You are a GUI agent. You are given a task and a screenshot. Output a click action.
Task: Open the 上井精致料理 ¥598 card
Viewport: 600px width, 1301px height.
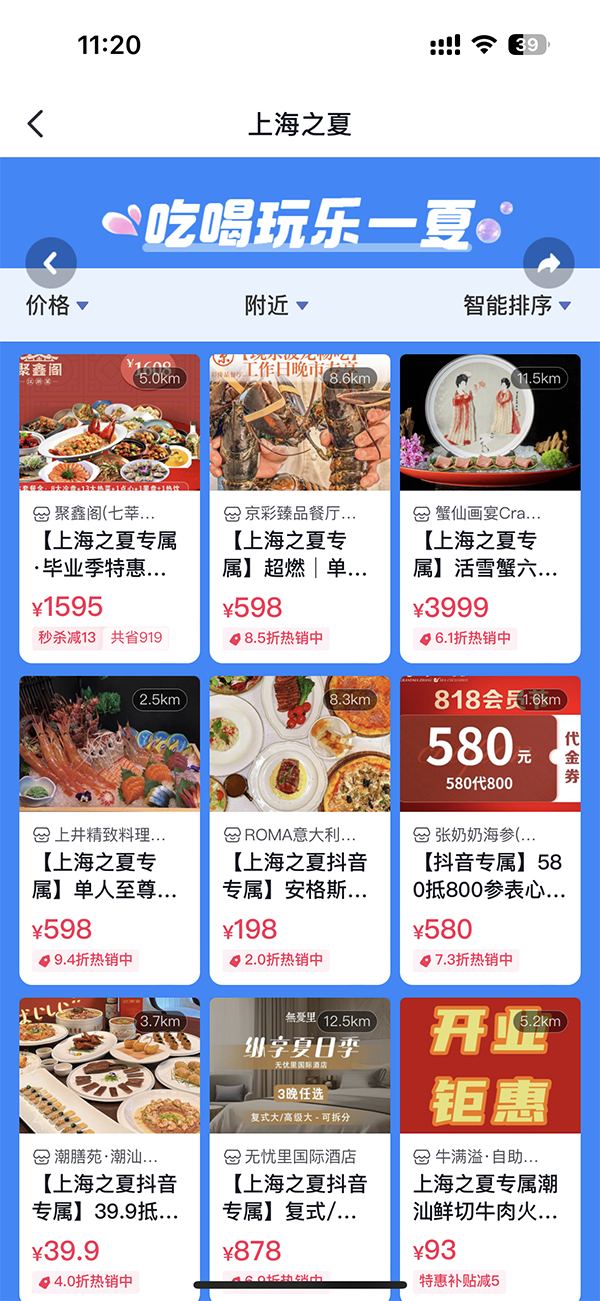point(110,830)
